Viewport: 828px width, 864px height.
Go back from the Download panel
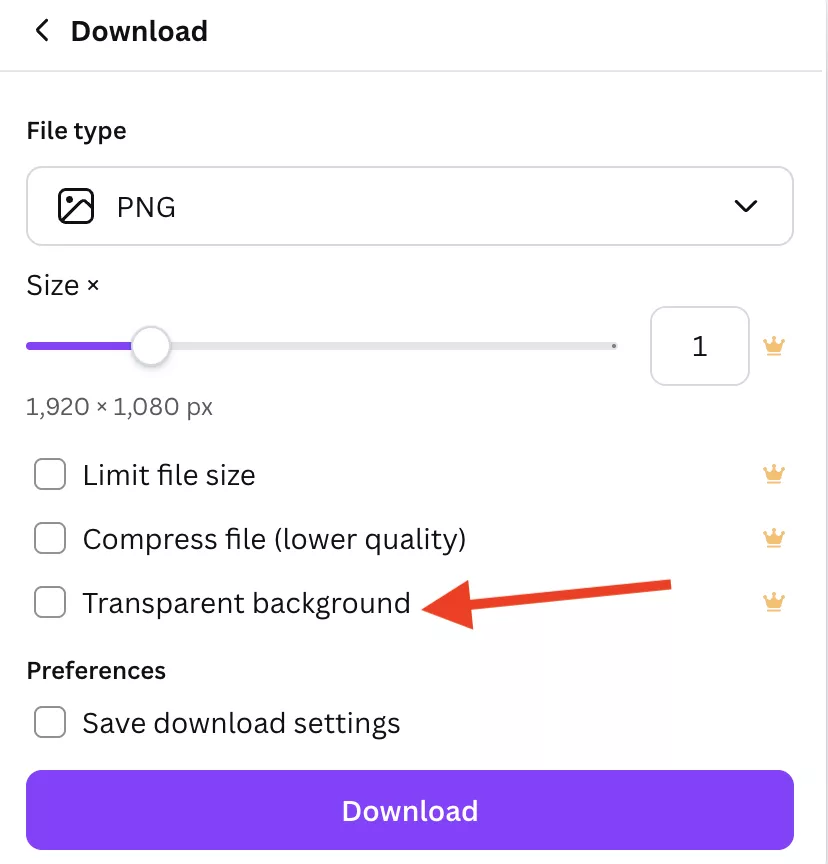coord(42,31)
